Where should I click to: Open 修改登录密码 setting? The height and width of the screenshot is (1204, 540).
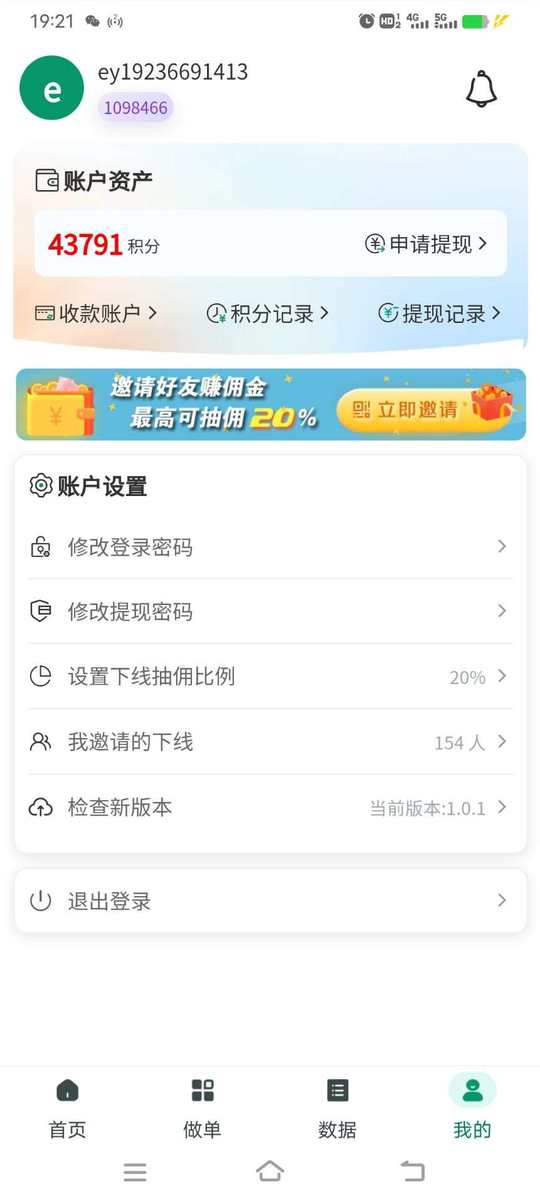click(x=270, y=547)
